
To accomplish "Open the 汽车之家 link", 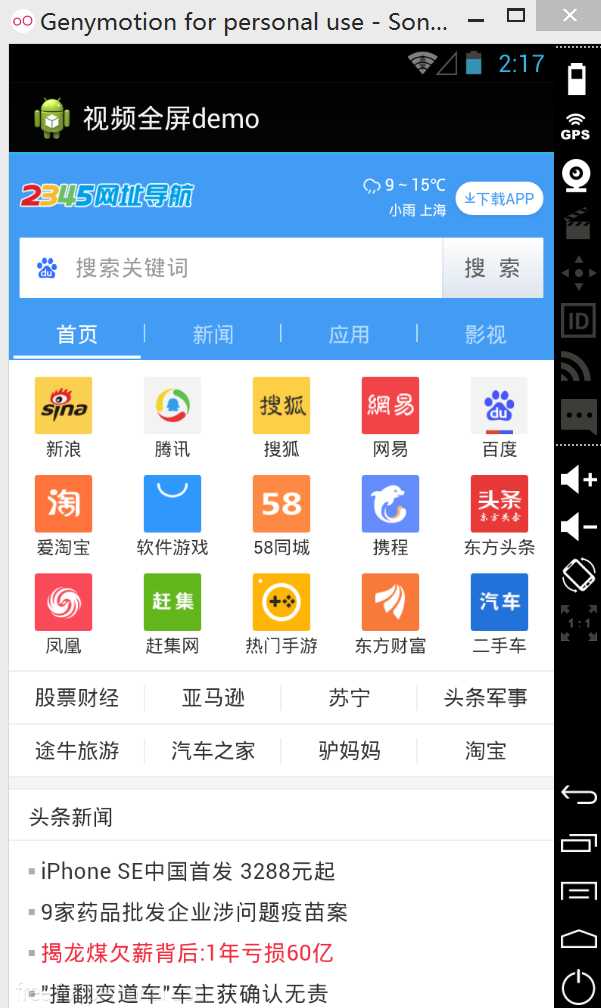I will (213, 750).
